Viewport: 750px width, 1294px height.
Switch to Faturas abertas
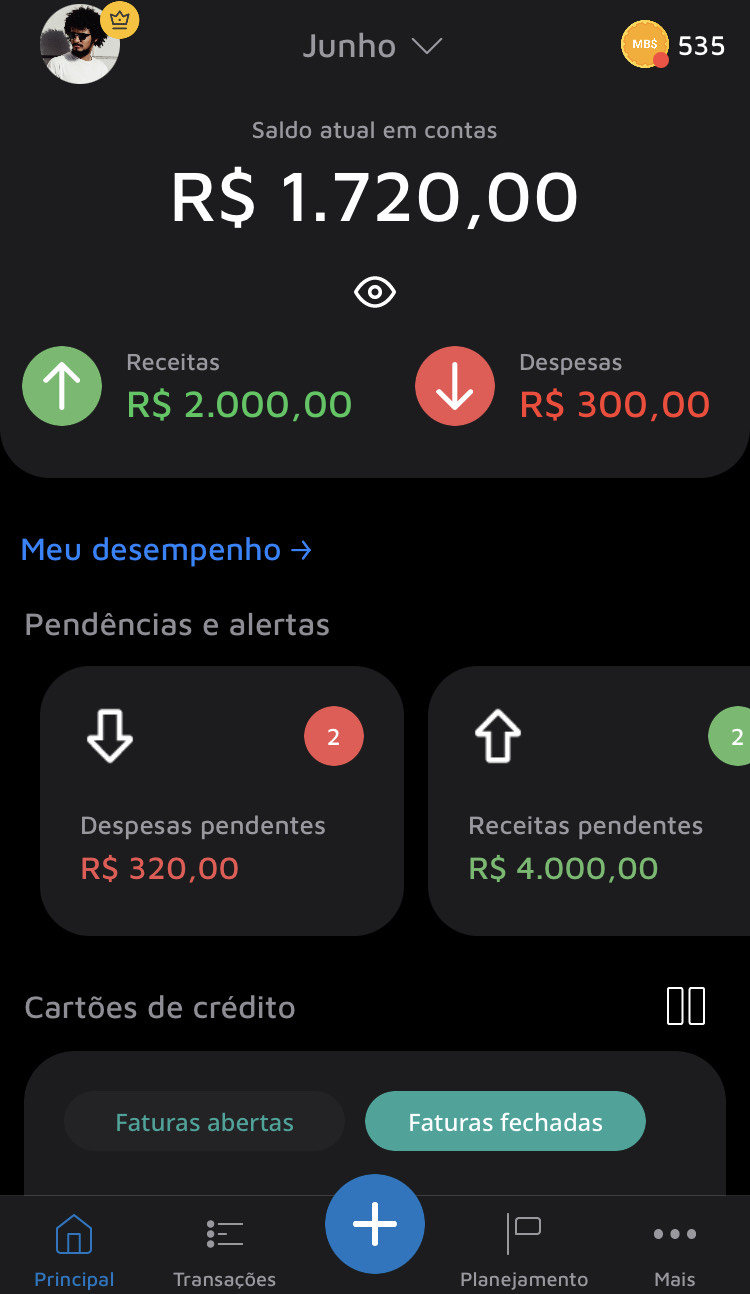pos(204,1122)
